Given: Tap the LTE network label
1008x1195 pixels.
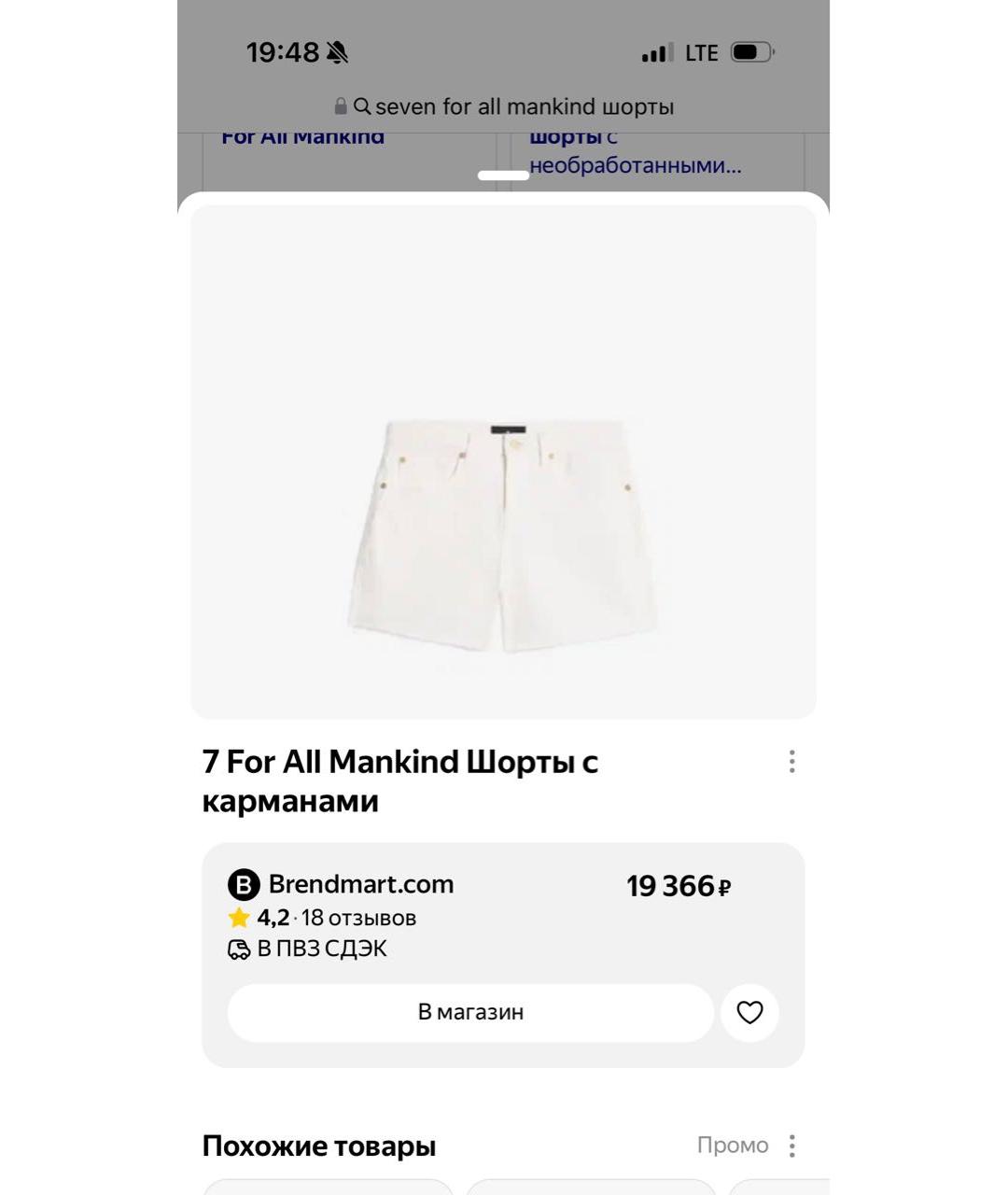Looking at the screenshot, I should 700,51.
